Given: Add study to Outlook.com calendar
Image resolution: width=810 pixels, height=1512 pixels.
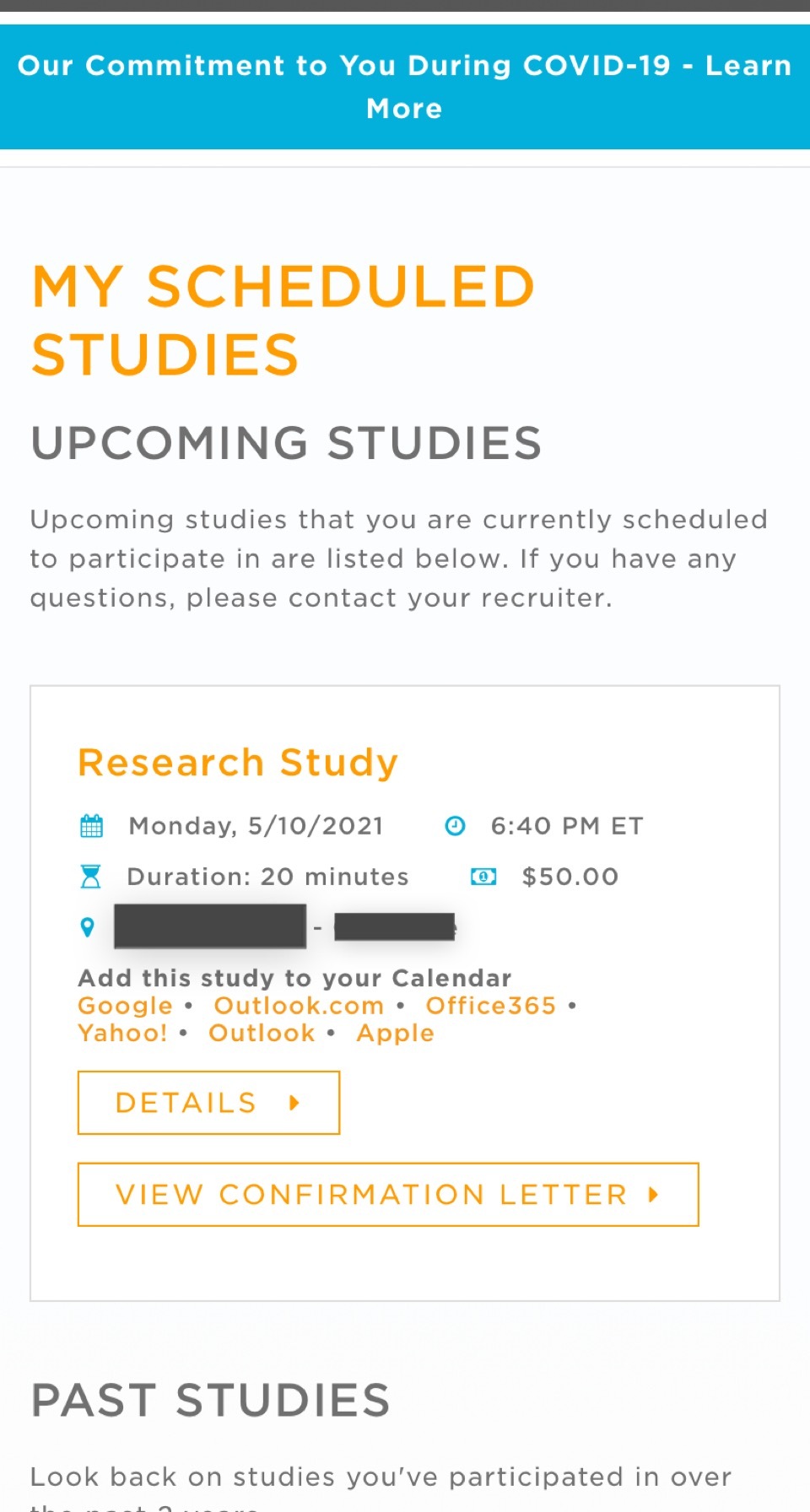Looking at the screenshot, I should pos(299,1006).
